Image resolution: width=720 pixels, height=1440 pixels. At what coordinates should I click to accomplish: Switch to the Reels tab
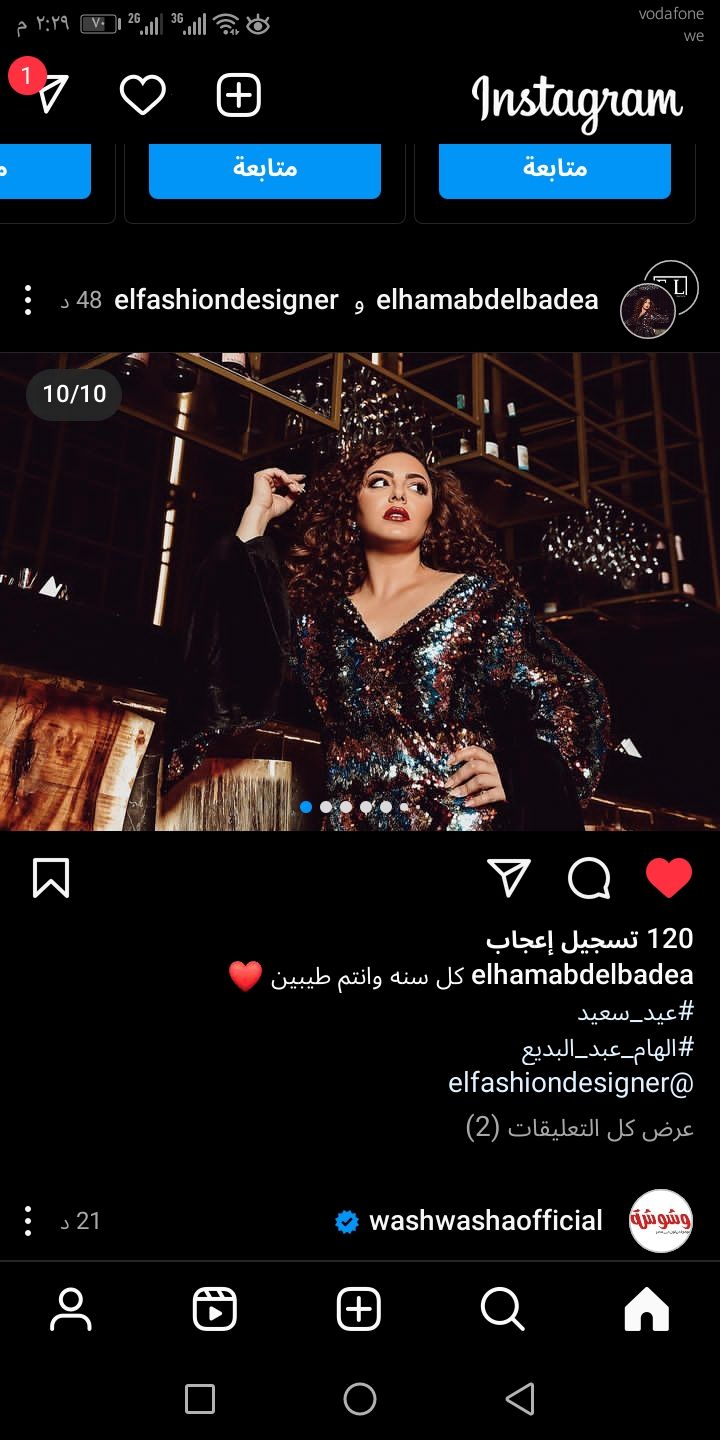(215, 1308)
